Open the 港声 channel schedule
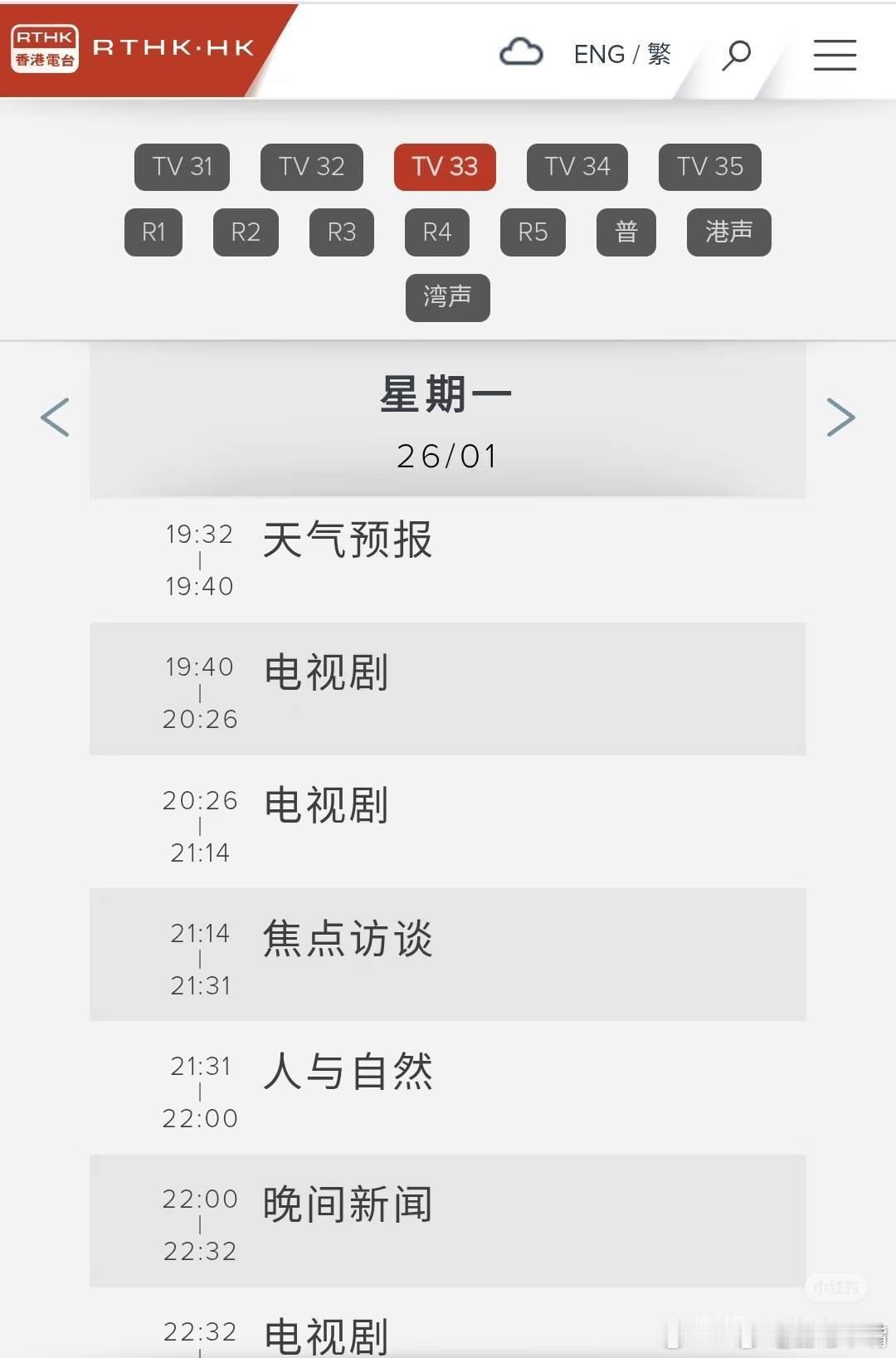Image resolution: width=896 pixels, height=1358 pixels. pos(728,232)
